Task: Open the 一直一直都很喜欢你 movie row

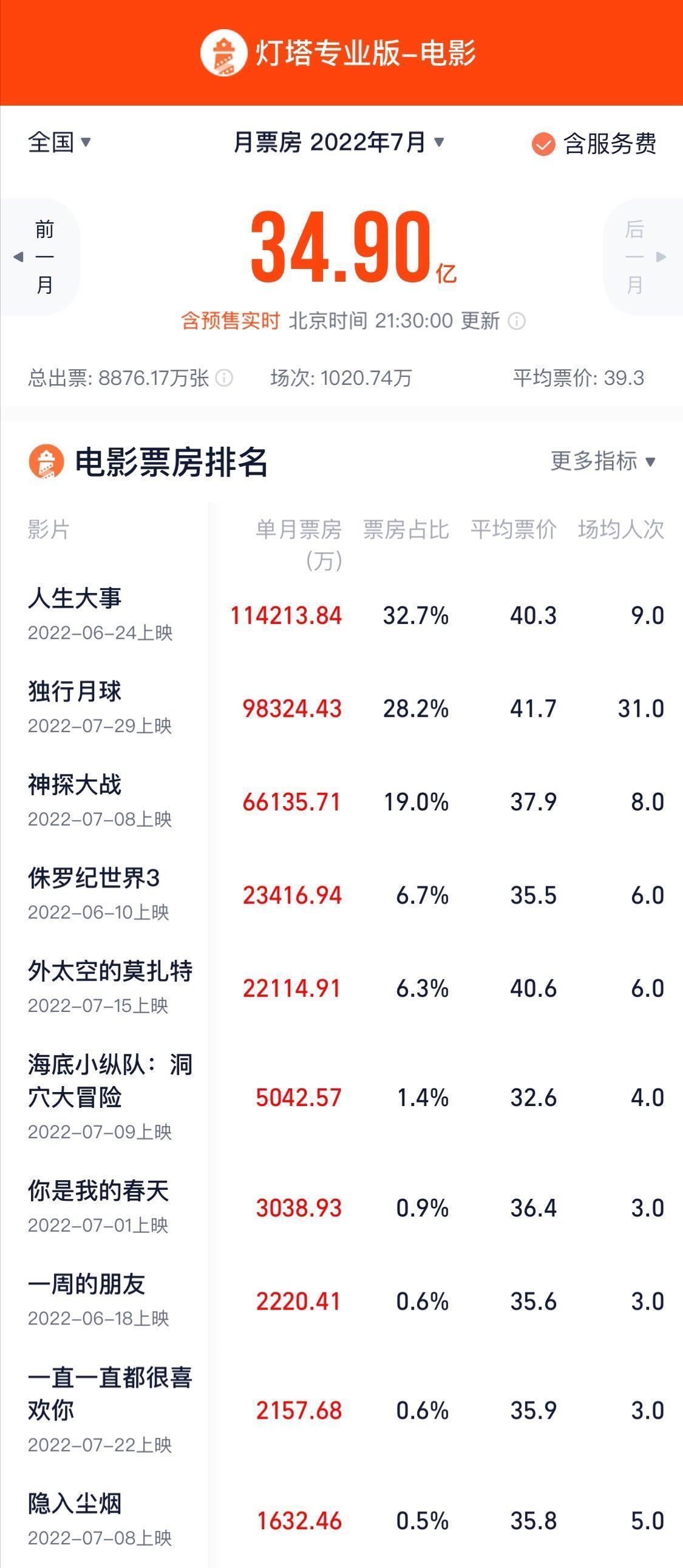Action: pos(341,1410)
